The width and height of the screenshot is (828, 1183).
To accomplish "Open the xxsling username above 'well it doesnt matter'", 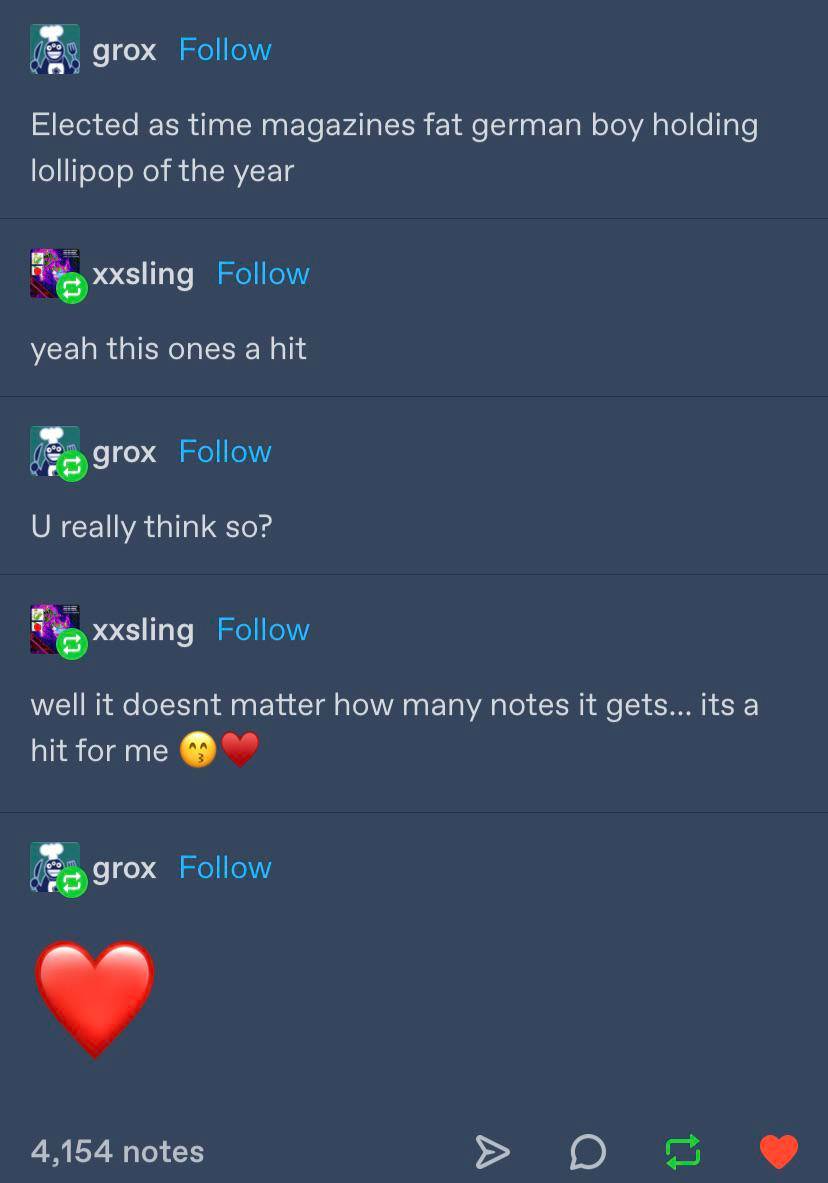I will click(x=143, y=630).
